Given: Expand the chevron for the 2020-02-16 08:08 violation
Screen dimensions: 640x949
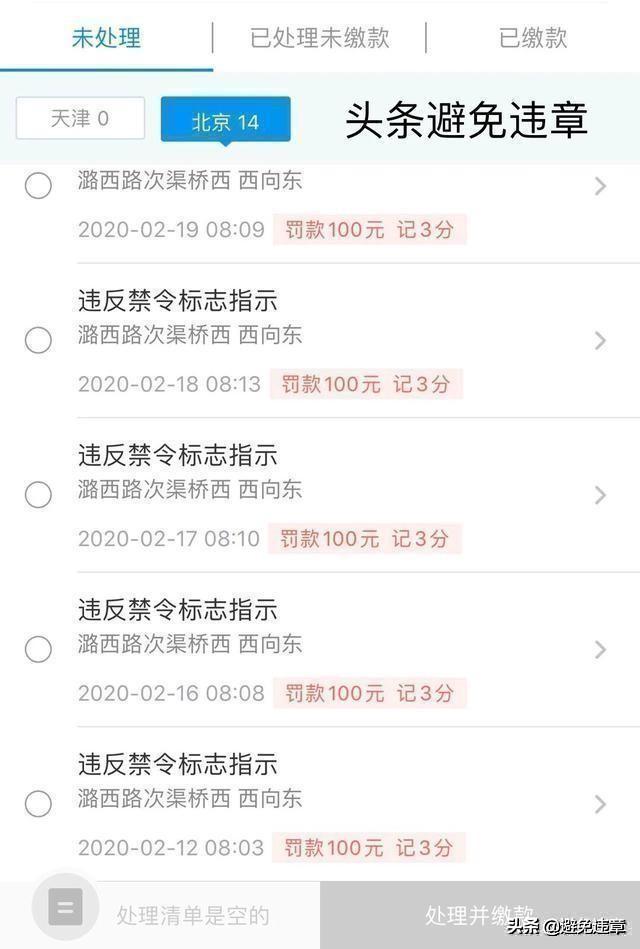Looking at the screenshot, I should point(600,650).
